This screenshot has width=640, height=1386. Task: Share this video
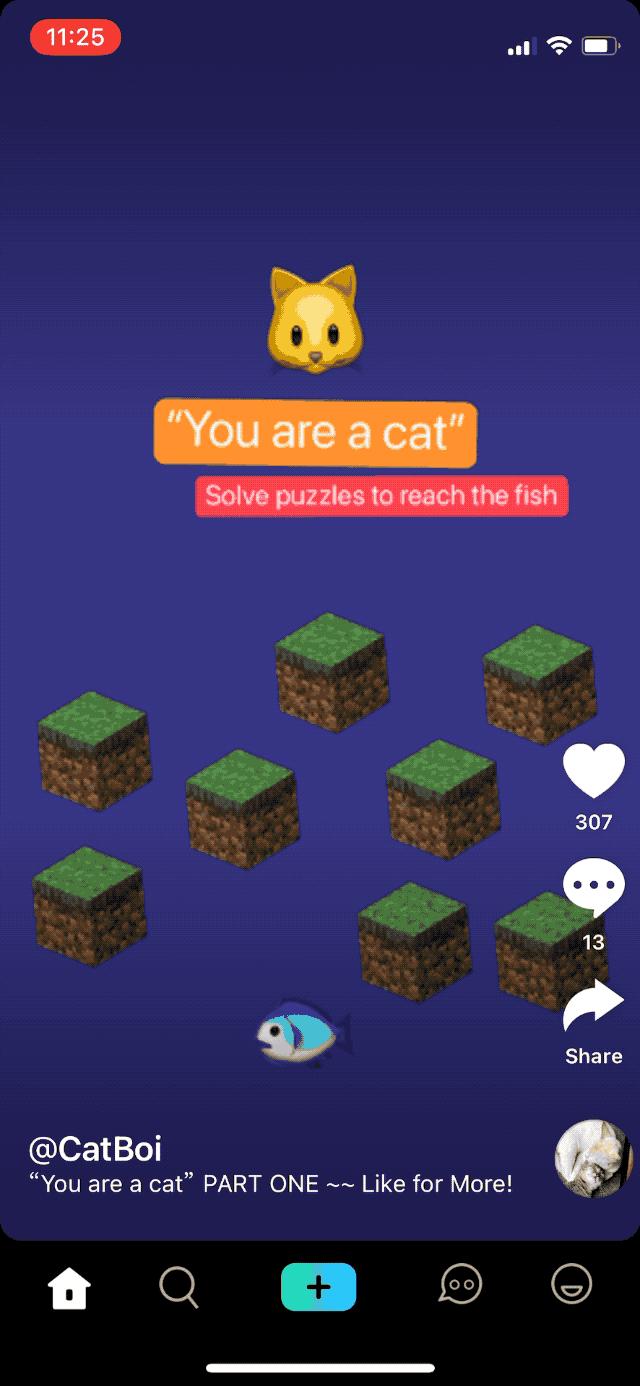click(x=593, y=1006)
